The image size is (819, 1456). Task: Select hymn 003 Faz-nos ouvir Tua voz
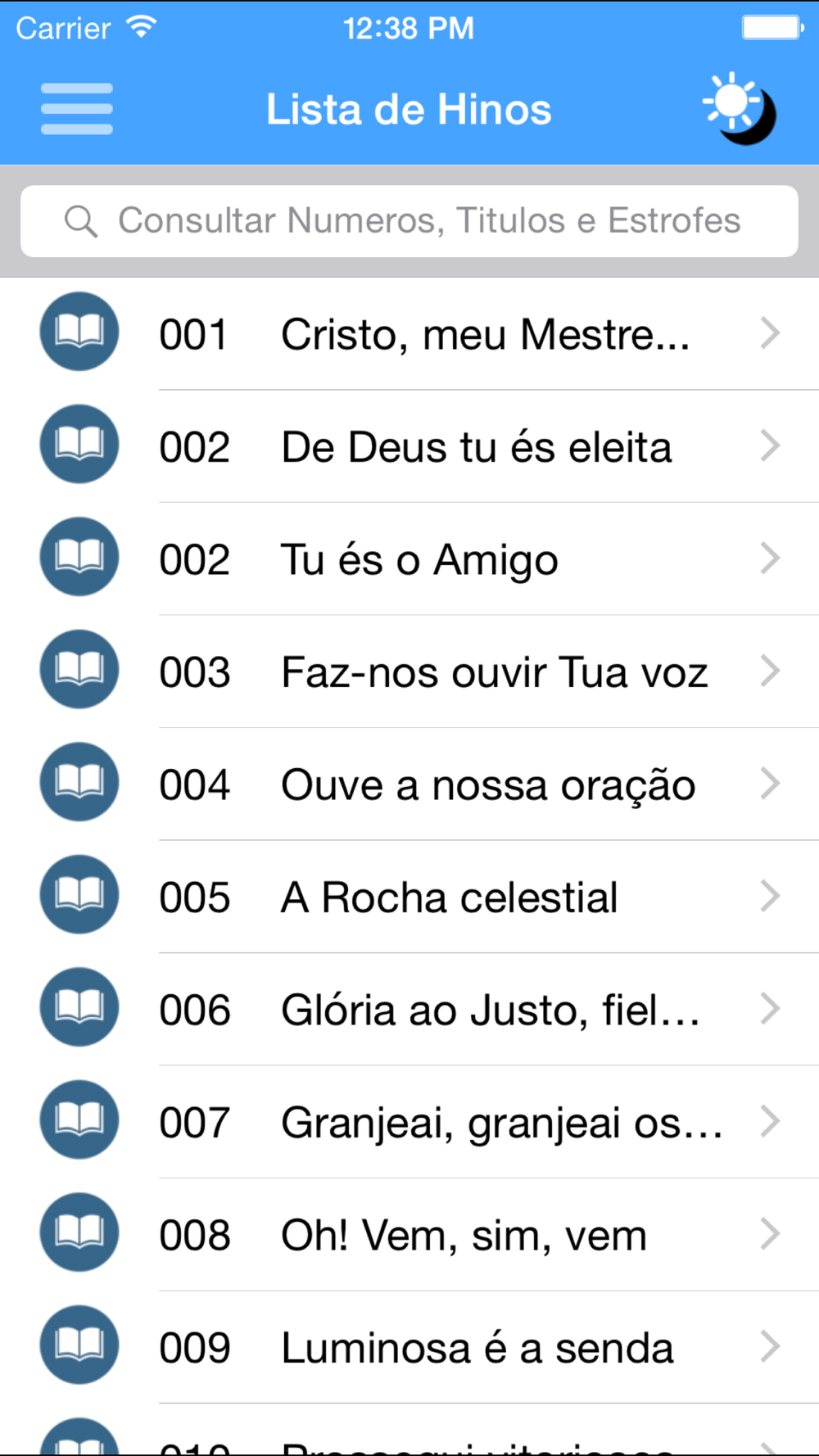pos(409,671)
